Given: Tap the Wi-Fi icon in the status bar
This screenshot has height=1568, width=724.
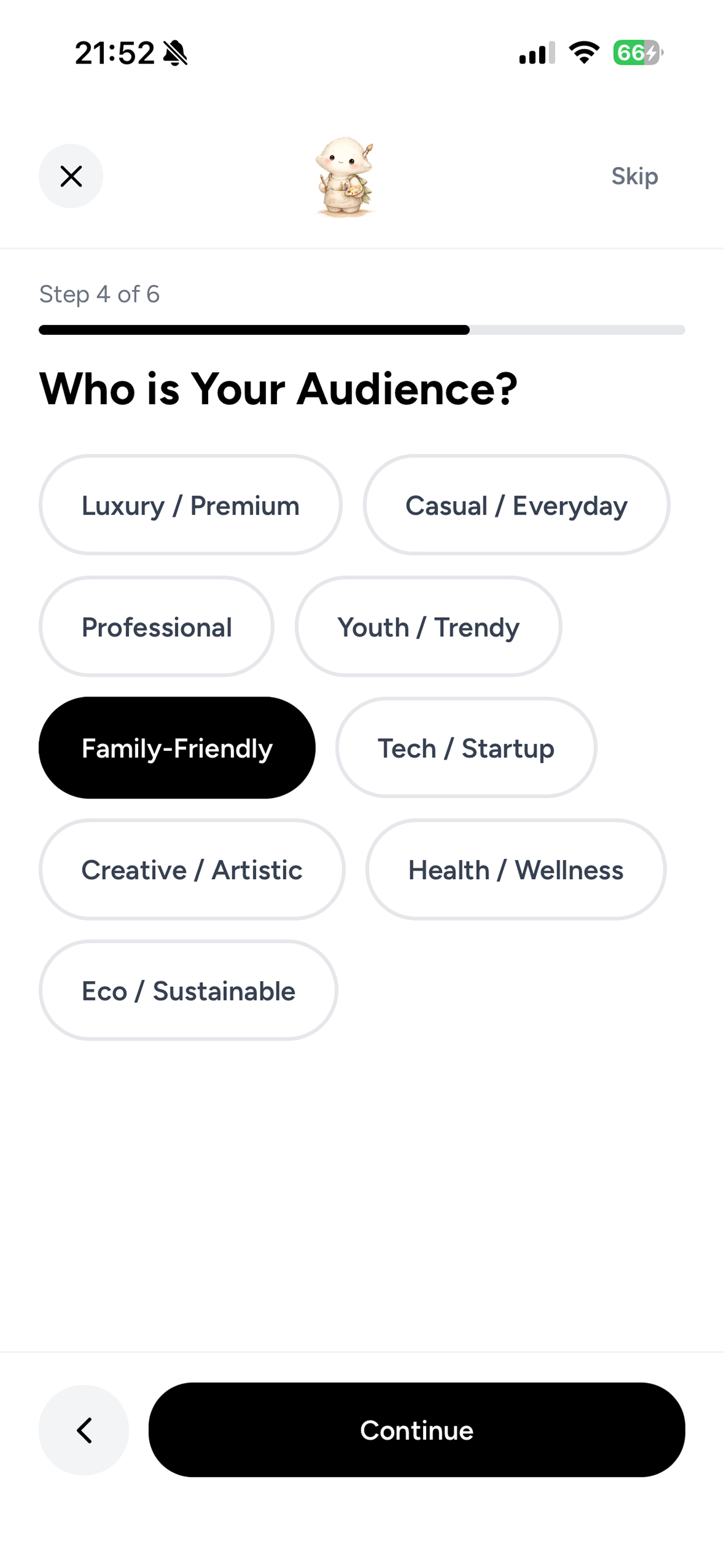Looking at the screenshot, I should pos(584,53).
